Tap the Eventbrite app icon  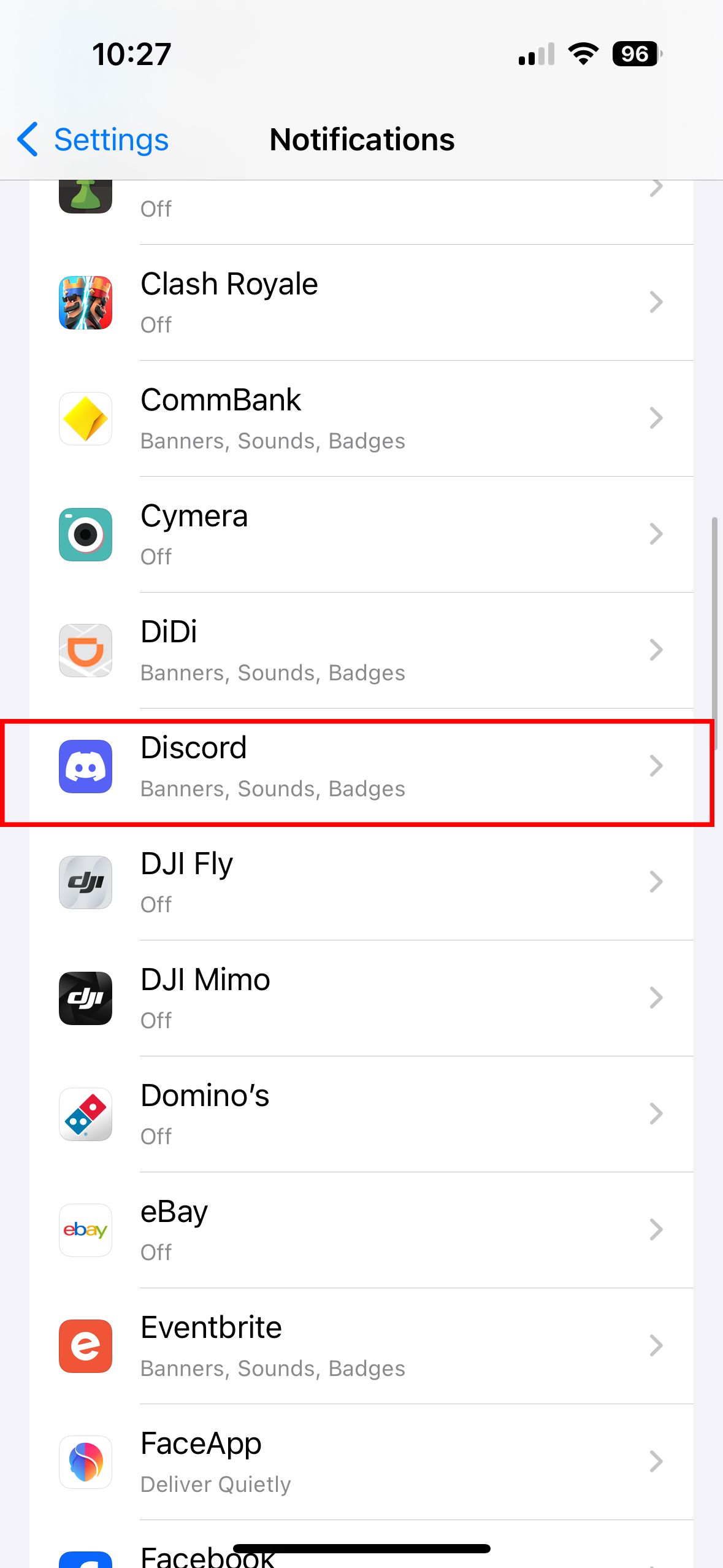[85, 1346]
